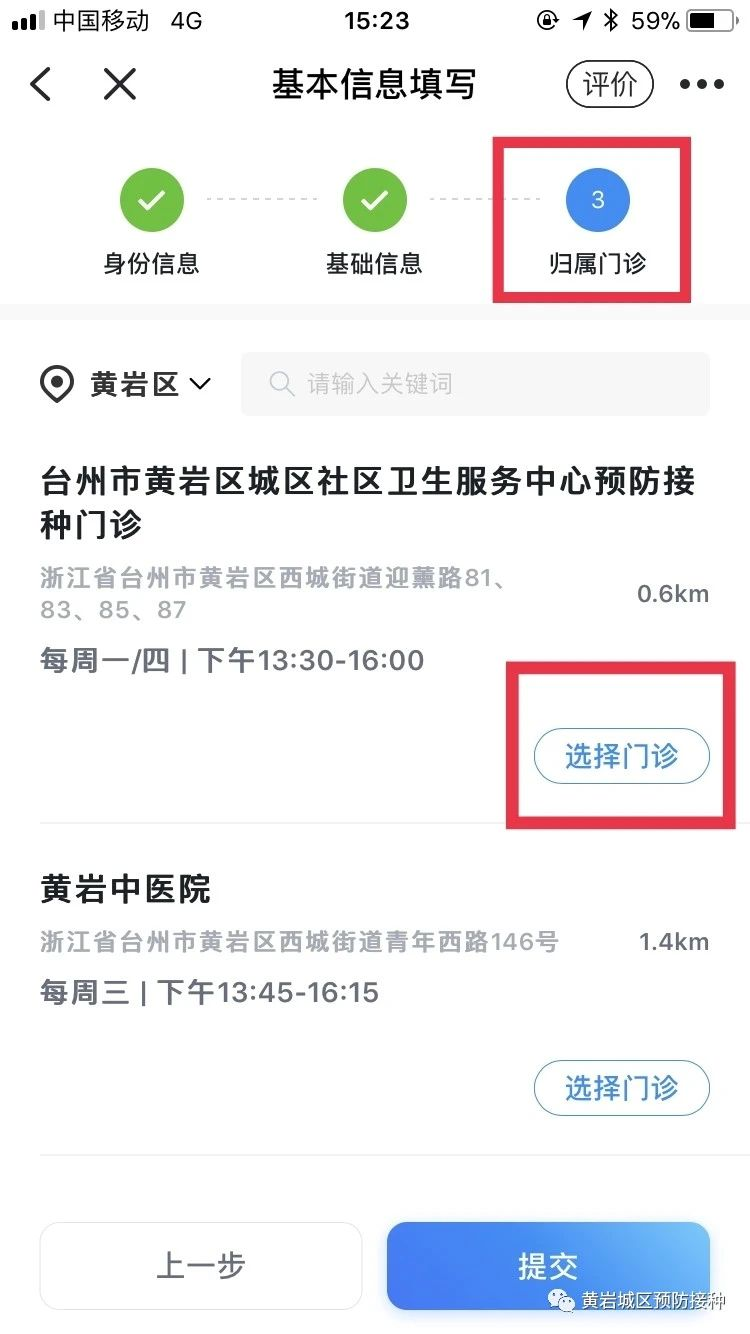
Task: Tap the 评价 pill at the top right
Action: 609,84
